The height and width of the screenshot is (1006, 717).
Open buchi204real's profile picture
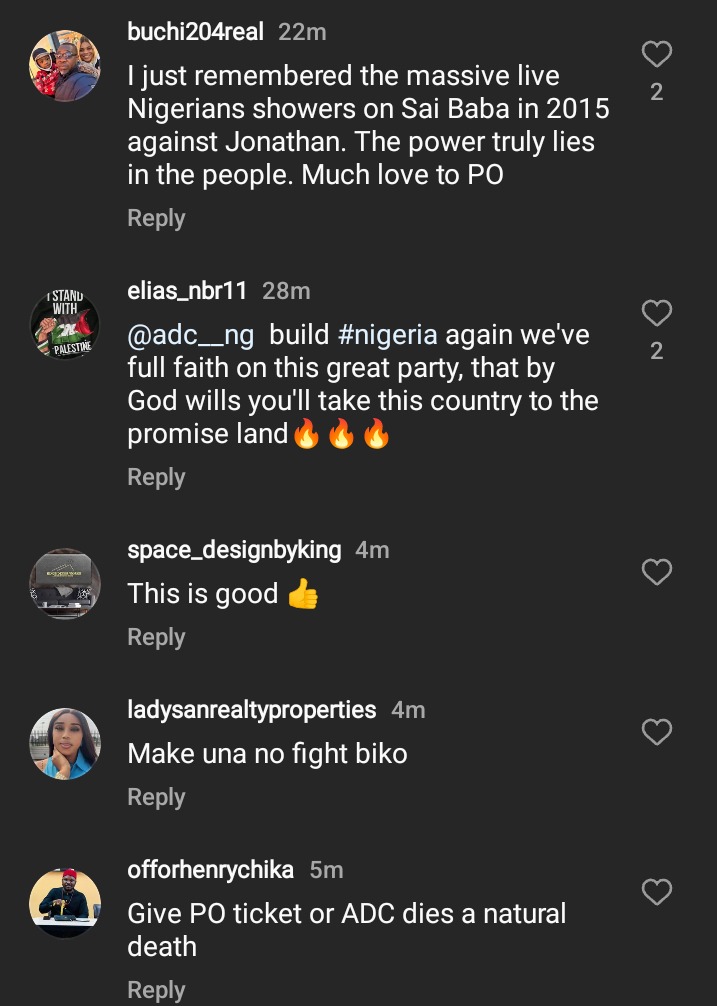(x=65, y=66)
